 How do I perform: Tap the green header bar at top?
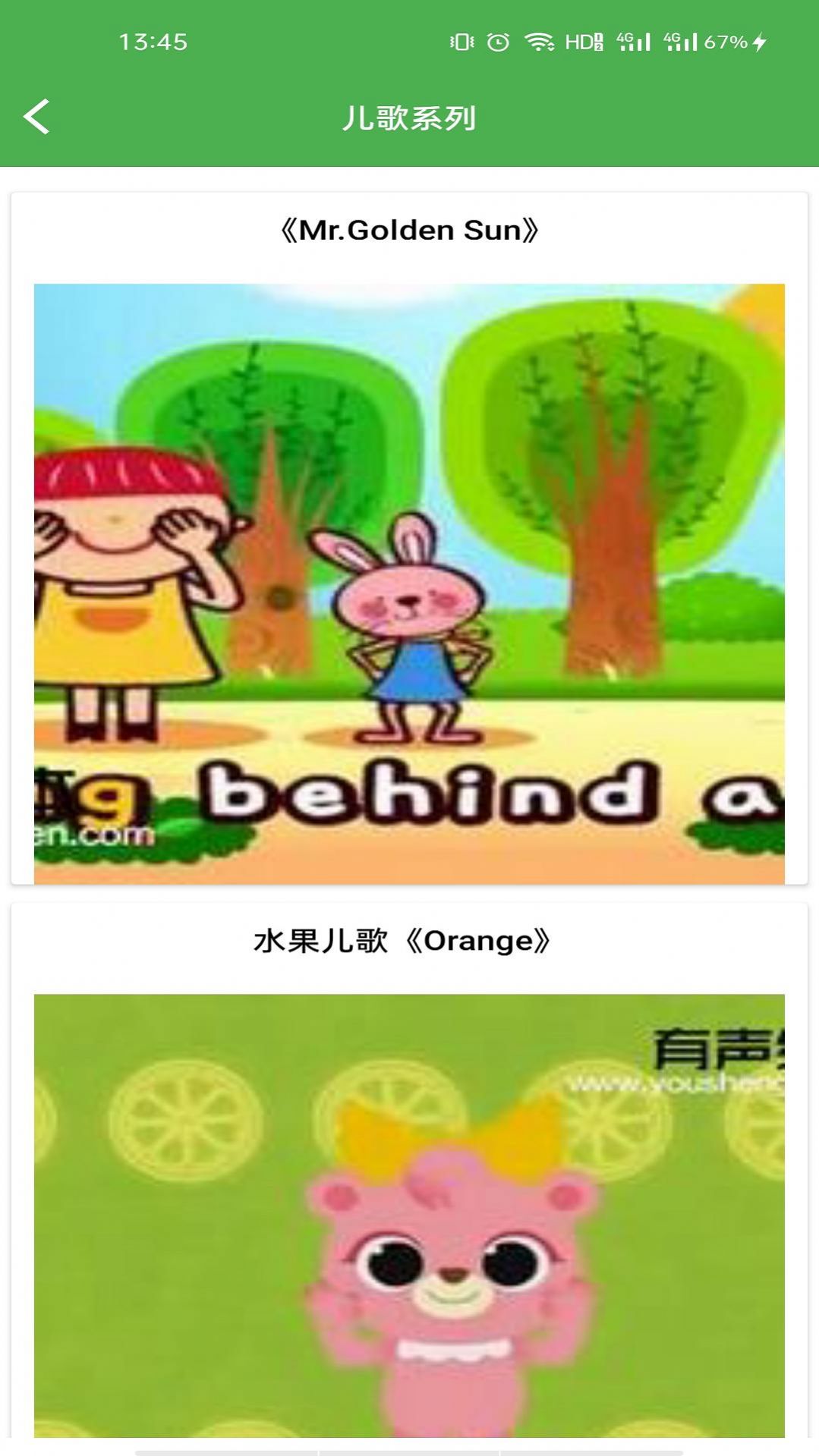pyautogui.click(x=409, y=117)
